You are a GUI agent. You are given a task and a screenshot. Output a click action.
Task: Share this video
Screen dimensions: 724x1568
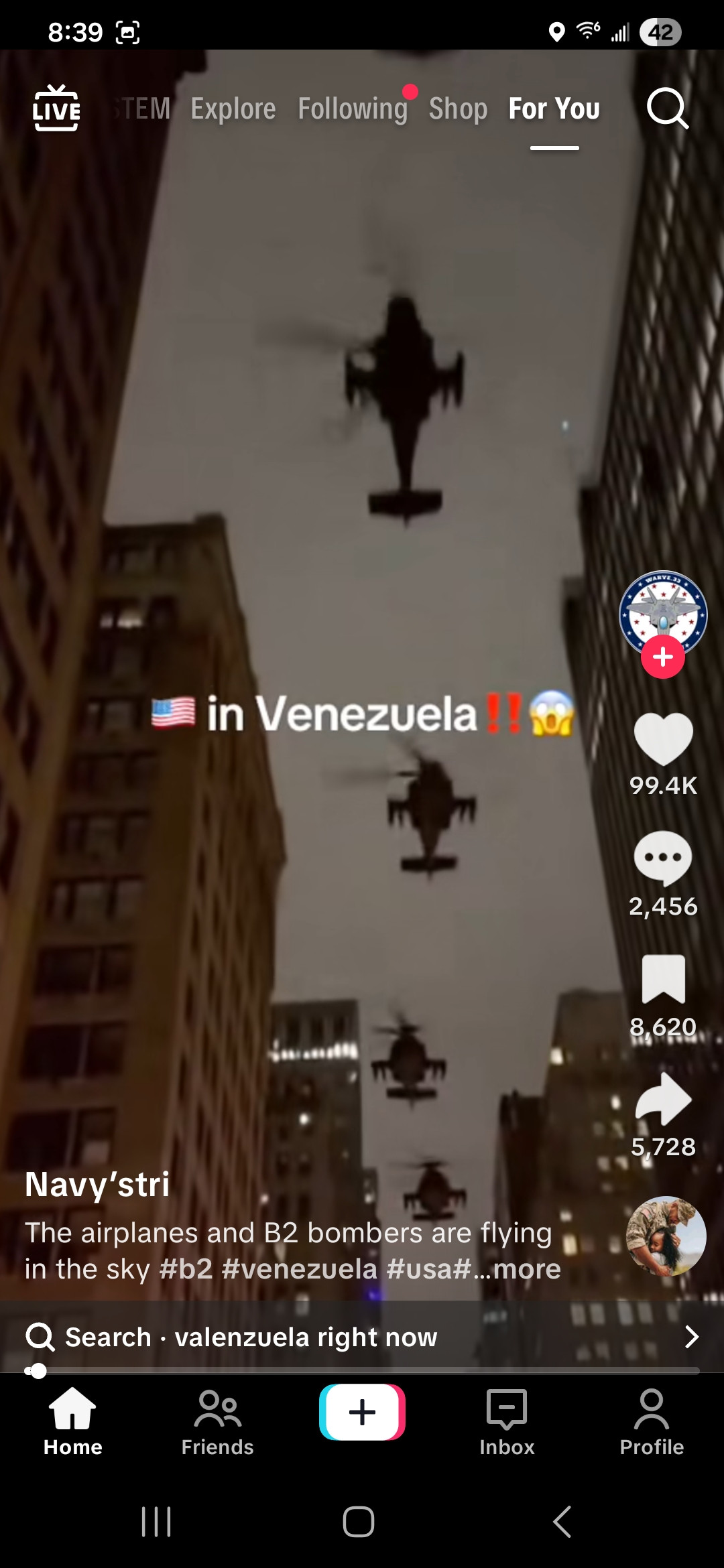coord(663,1099)
